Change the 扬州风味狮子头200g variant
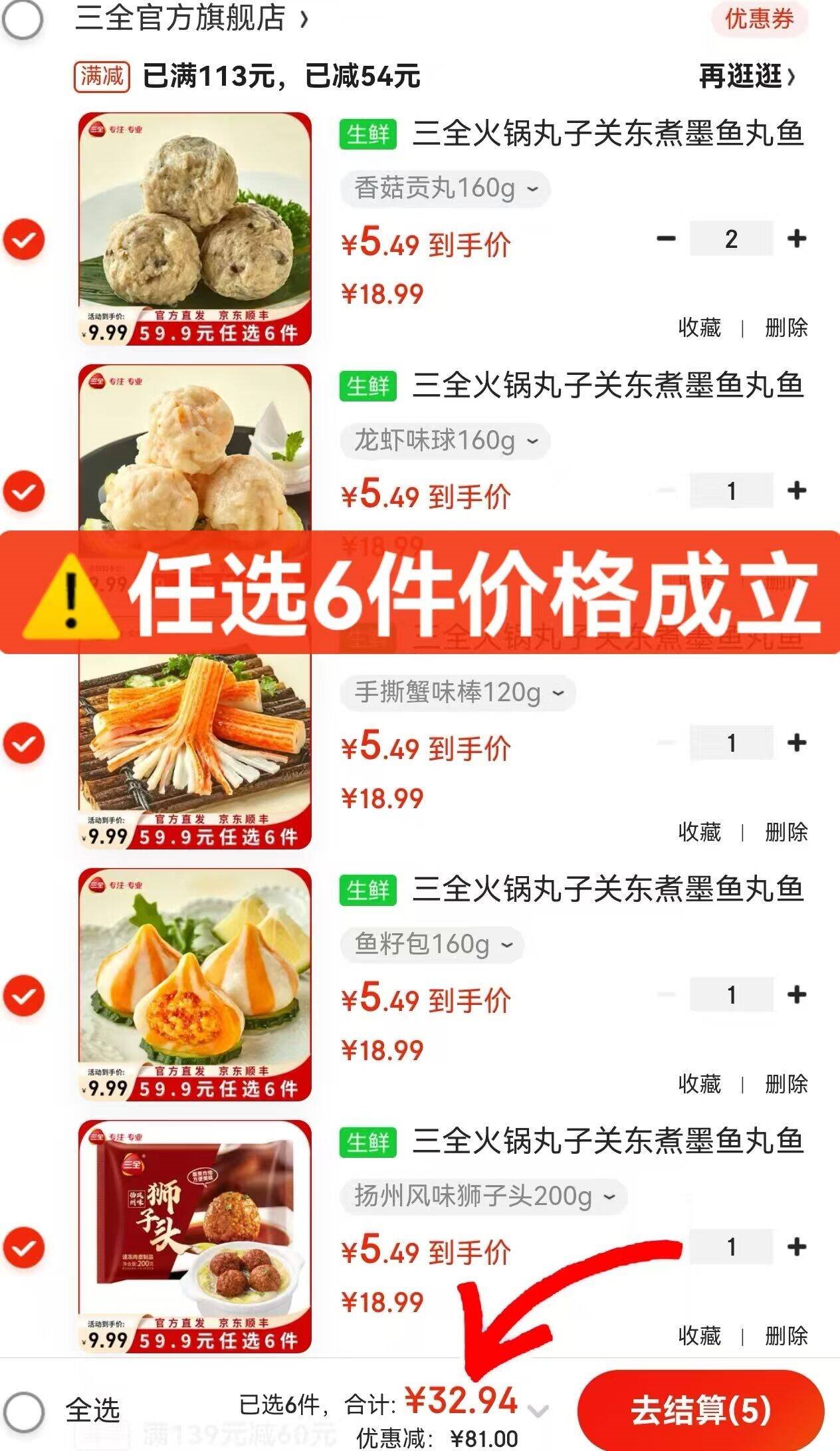This screenshot has height=1451, width=840. click(x=484, y=1197)
